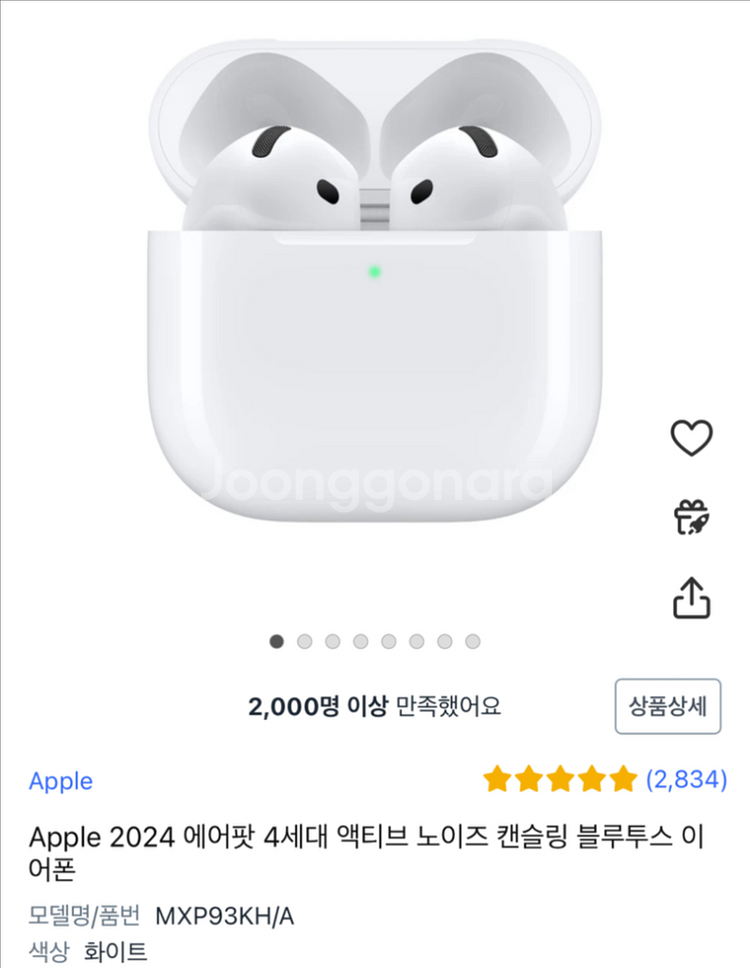Add this AirPods listing to wishlist heart
The height and width of the screenshot is (968, 750).
690,438
